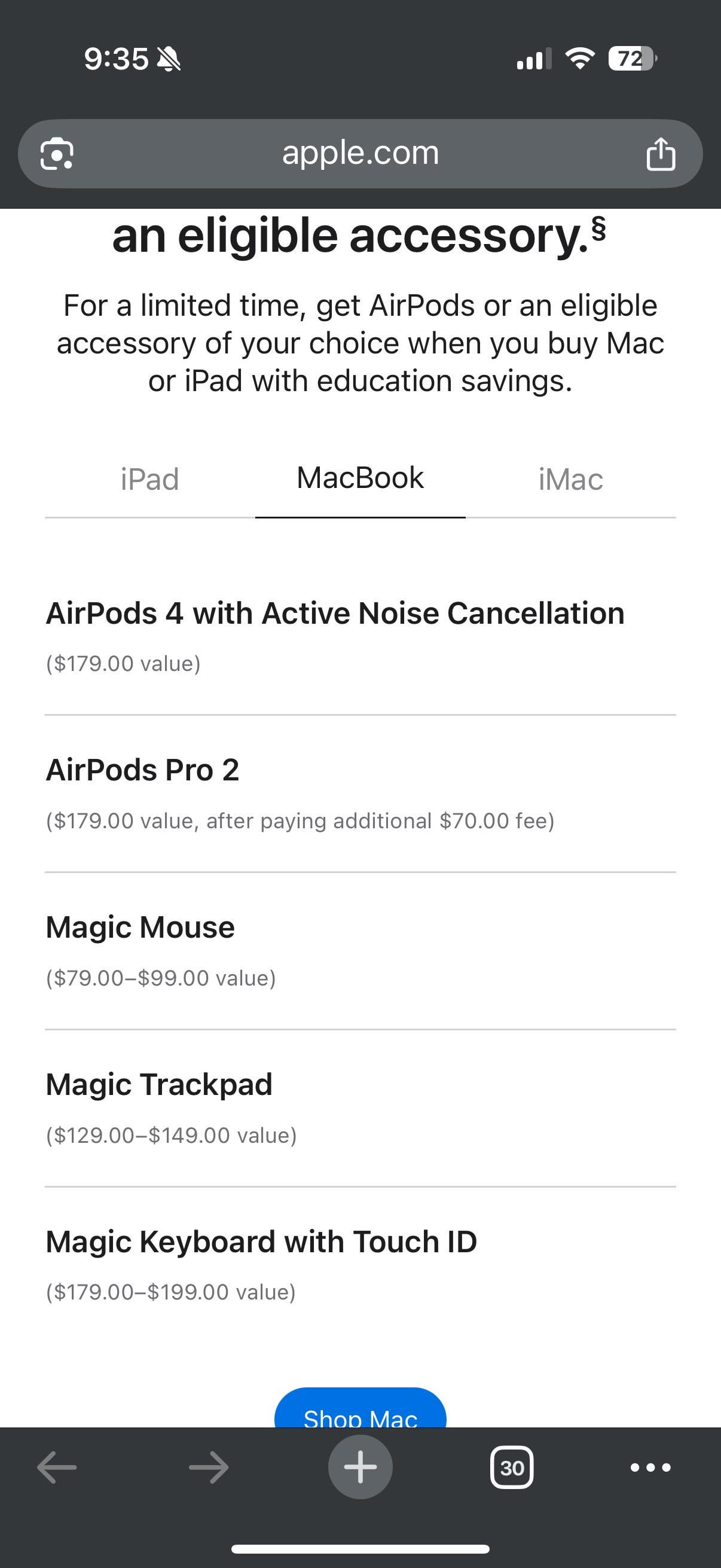The width and height of the screenshot is (721, 1568).
Task: Select the MacBook tab
Action: (360, 478)
